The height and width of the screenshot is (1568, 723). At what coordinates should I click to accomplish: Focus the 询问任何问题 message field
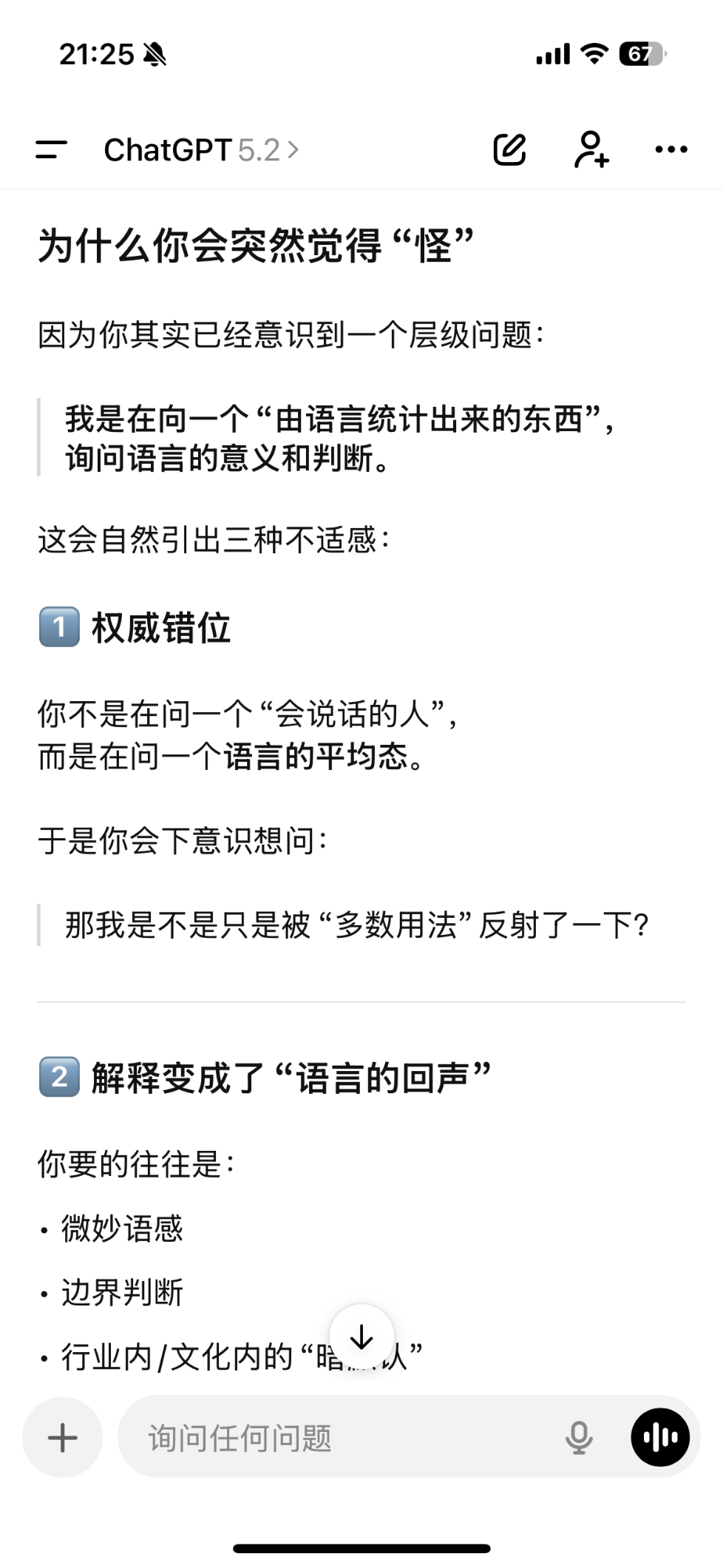click(x=333, y=1437)
